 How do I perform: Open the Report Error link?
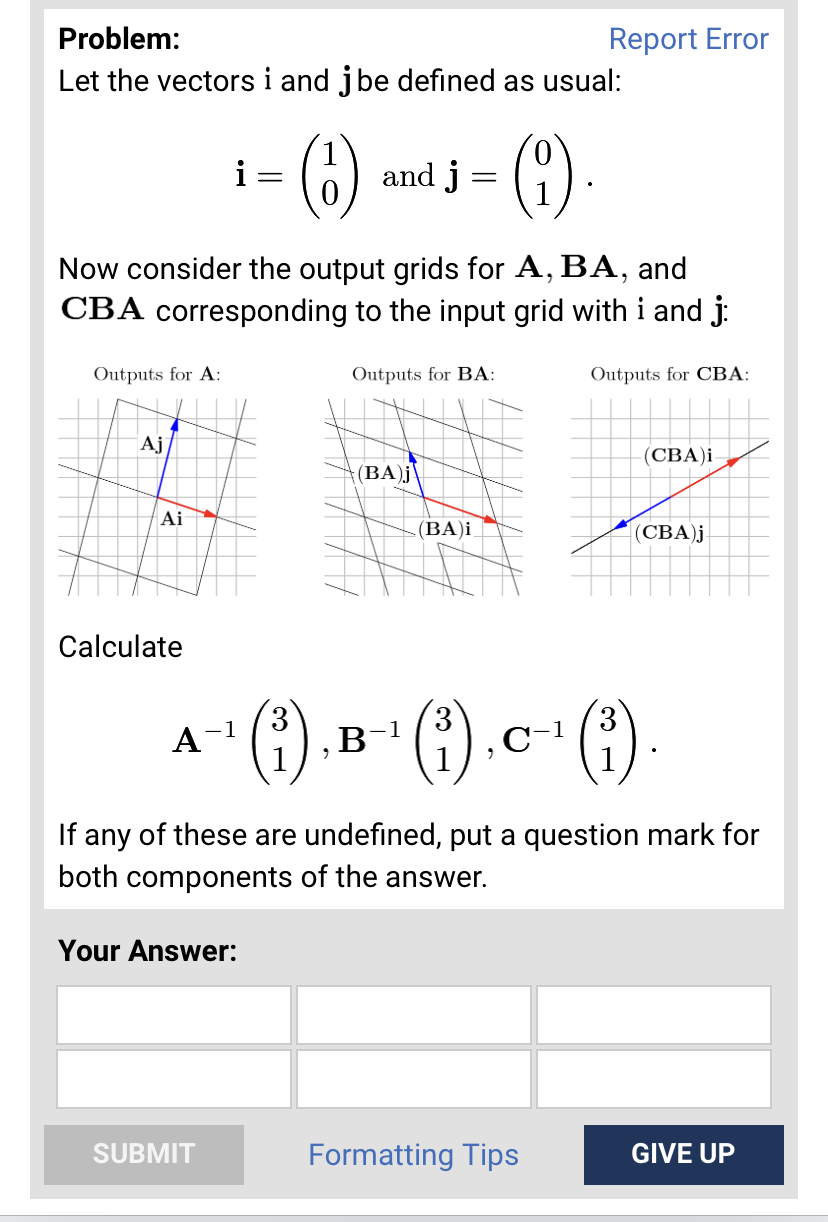pyautogui.click(x=687, y=39)
